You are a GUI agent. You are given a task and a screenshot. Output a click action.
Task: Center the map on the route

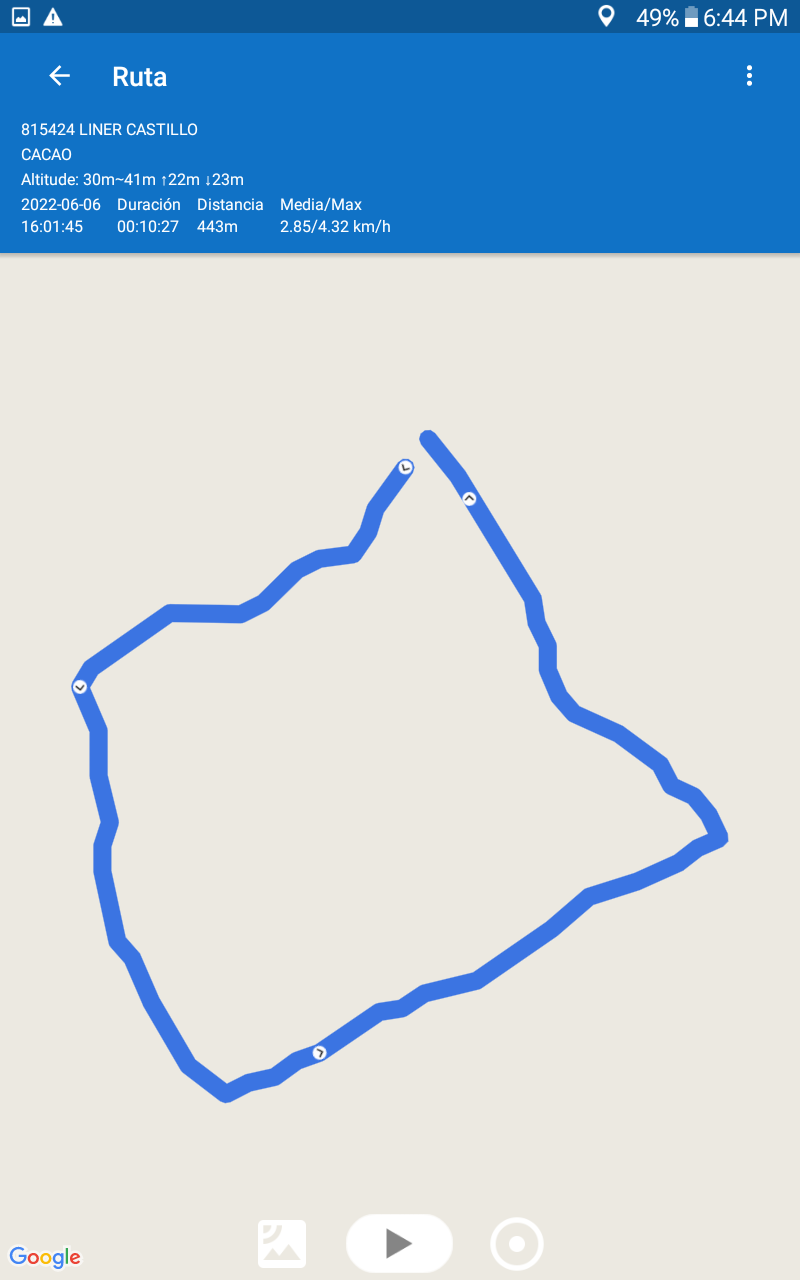tap(517, 1244)
